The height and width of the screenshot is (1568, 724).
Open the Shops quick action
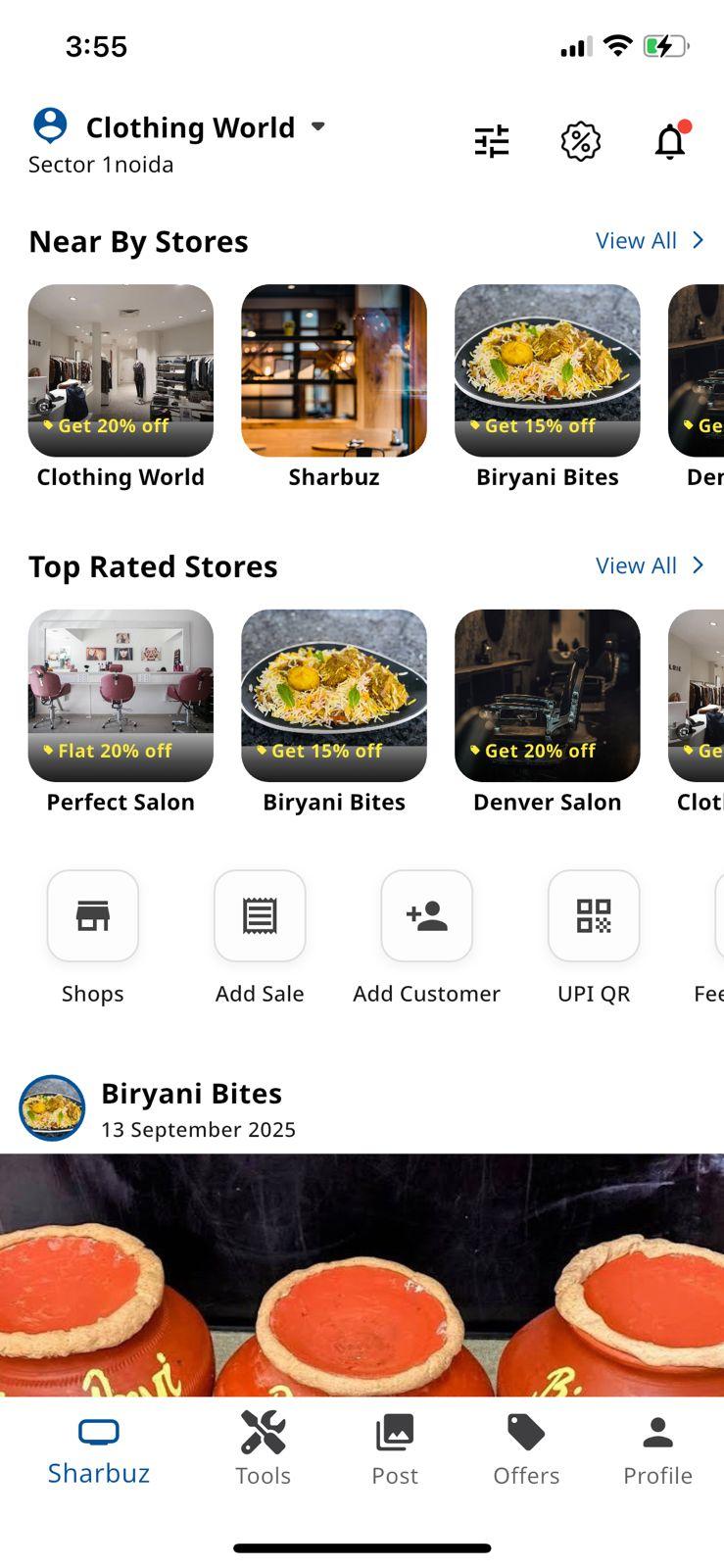tap(92, 915)
